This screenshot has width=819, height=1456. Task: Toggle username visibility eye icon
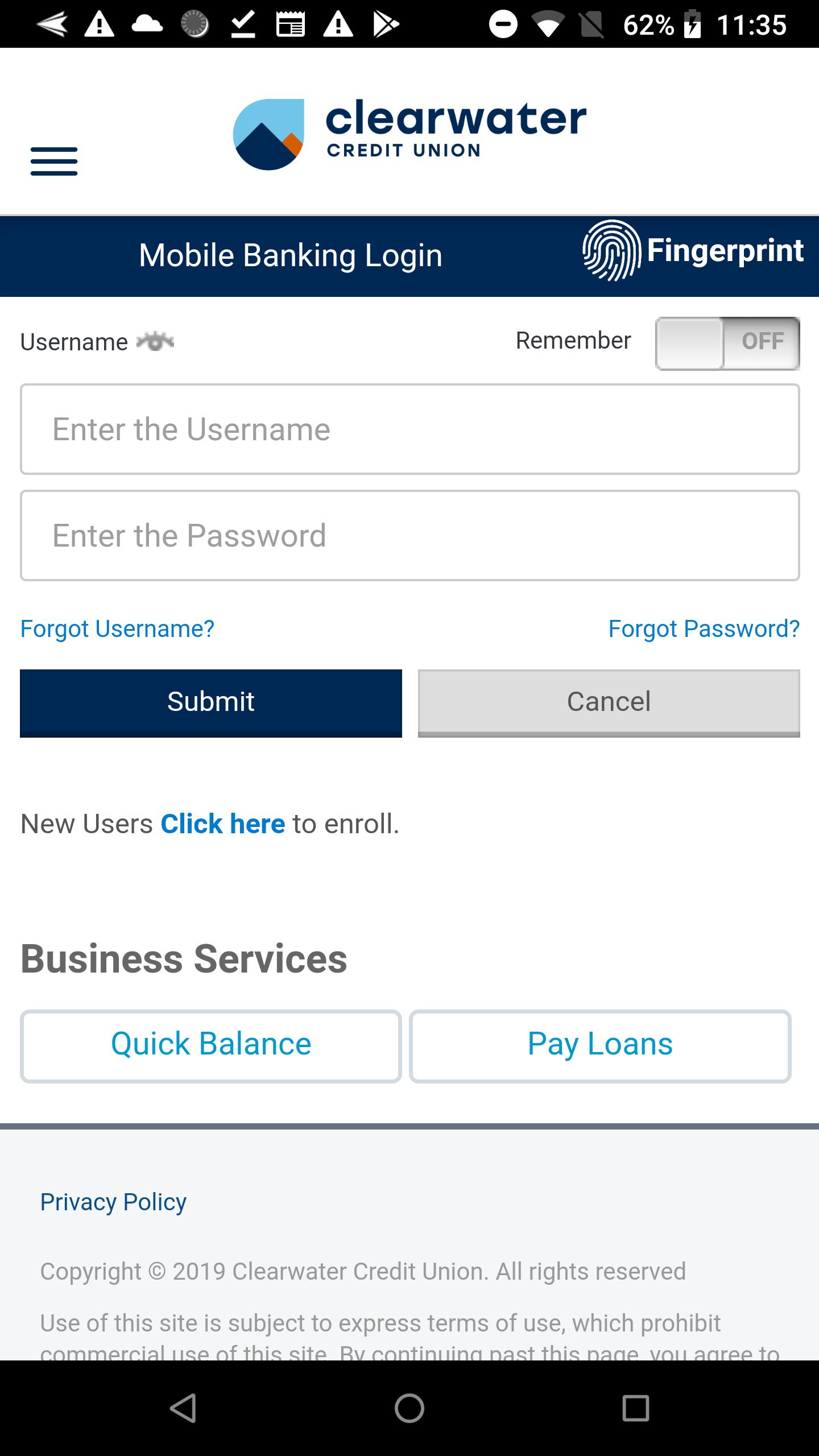click(x=155, y=342)
